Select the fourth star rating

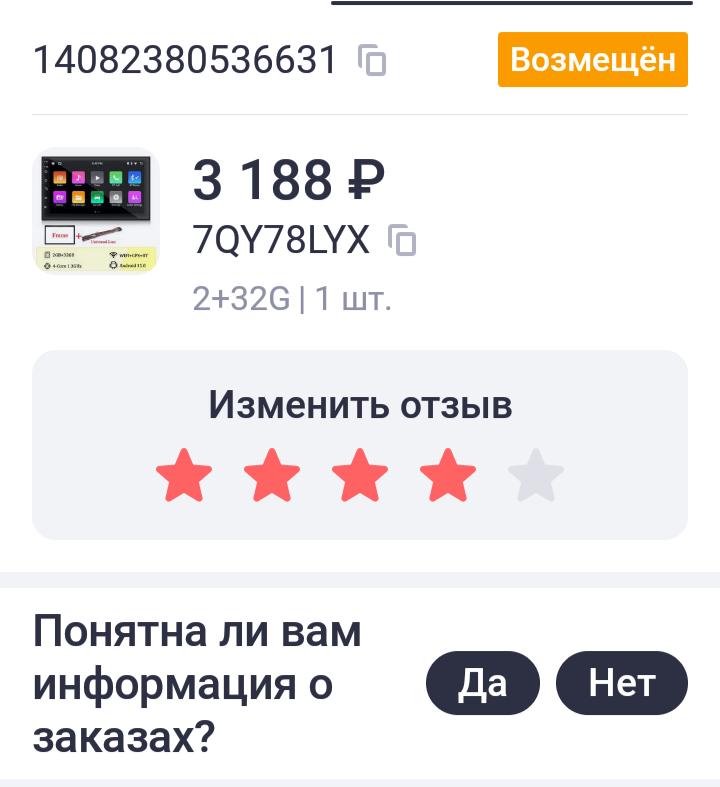click(448, 475)
